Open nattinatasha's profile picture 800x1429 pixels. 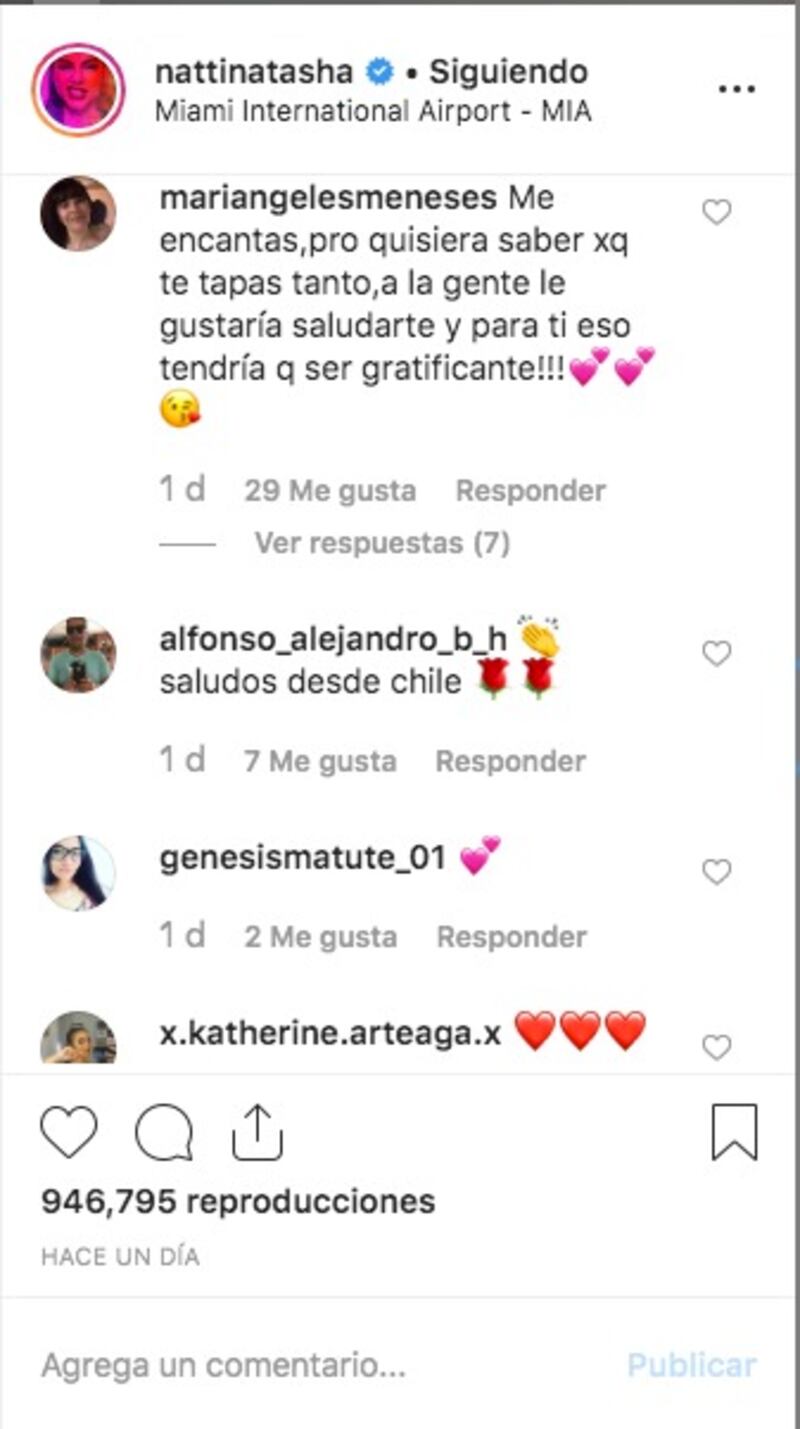tap(78, 89)
